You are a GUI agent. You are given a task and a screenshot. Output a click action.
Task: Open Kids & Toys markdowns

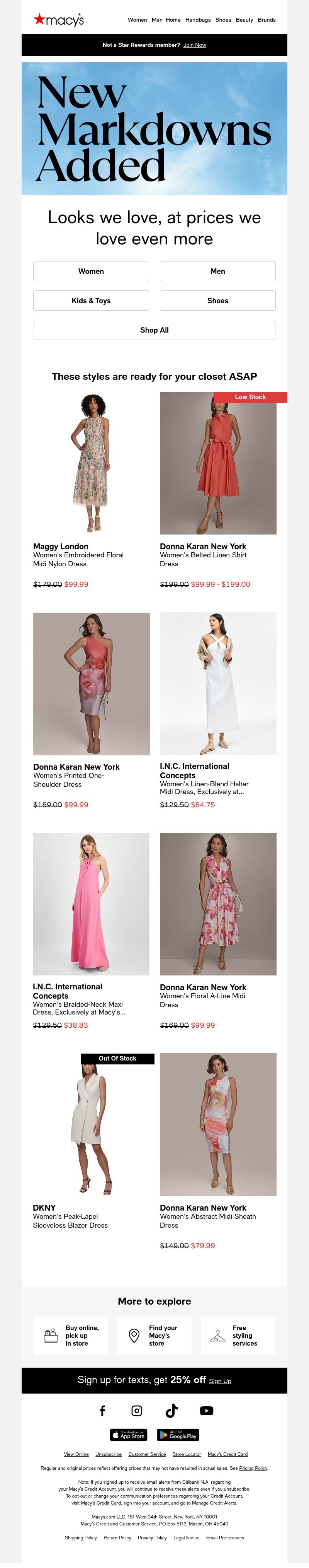click(91, 301)
